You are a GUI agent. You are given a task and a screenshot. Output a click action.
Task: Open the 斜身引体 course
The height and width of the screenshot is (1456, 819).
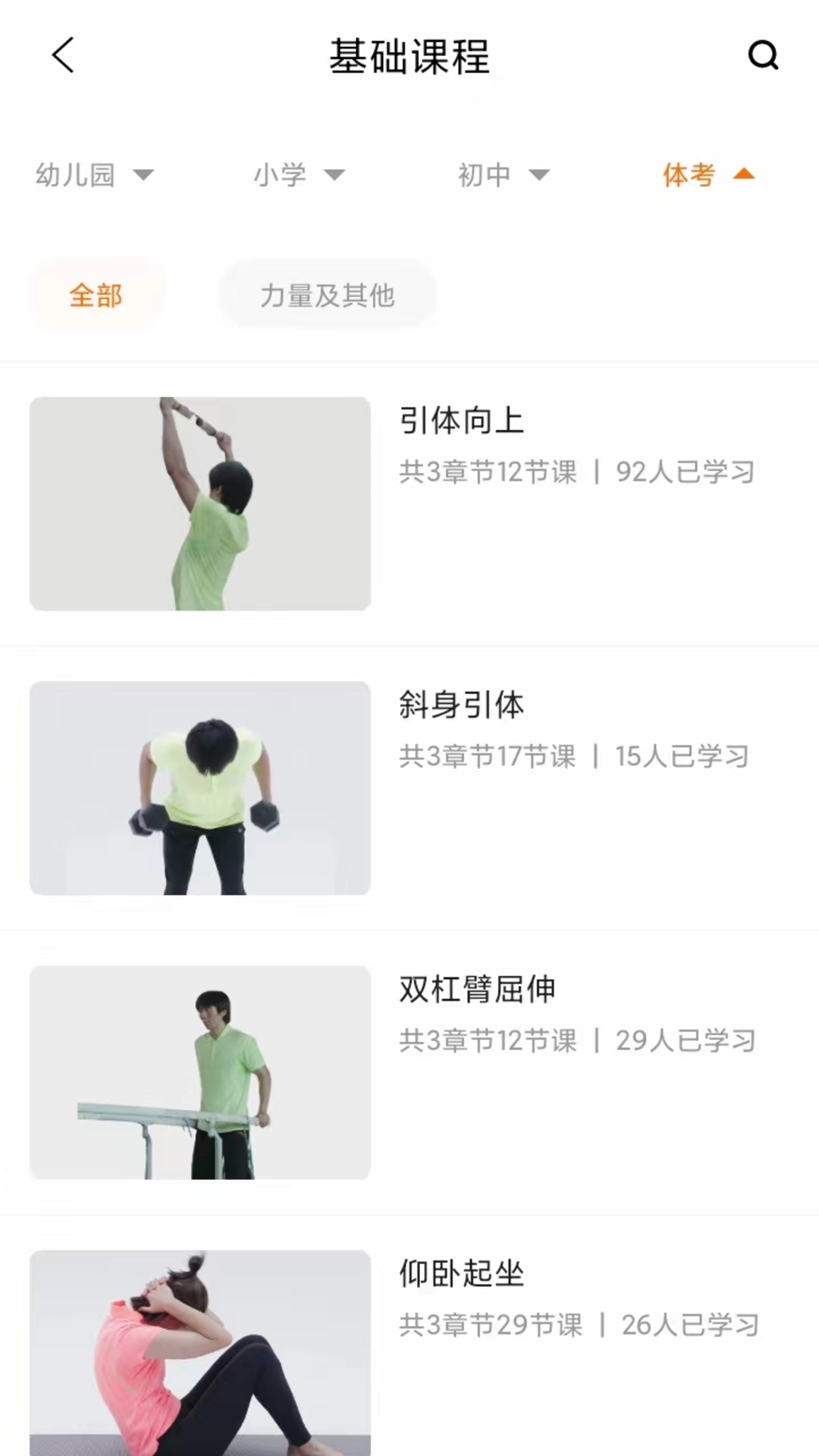click(x=462, y=706)
